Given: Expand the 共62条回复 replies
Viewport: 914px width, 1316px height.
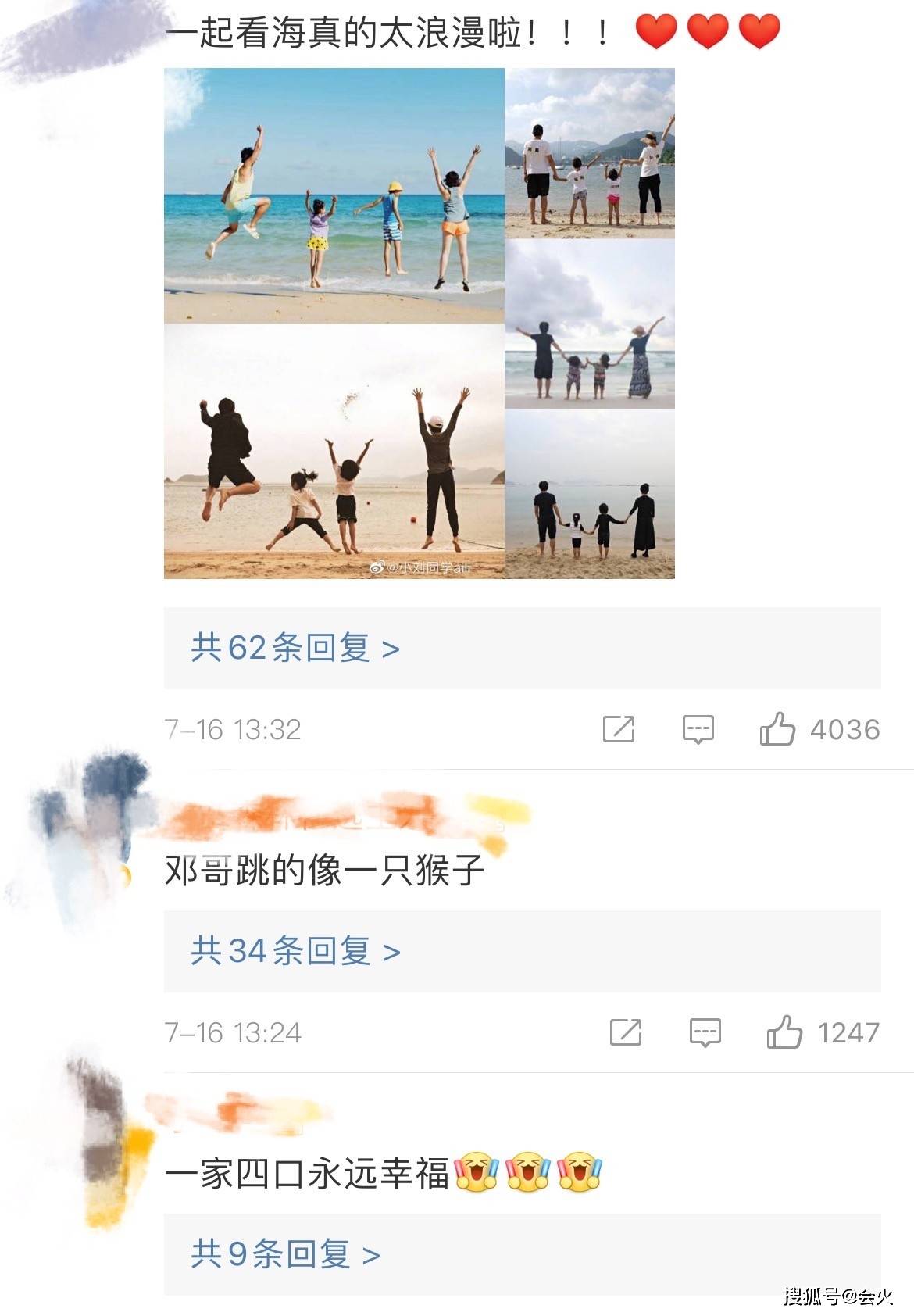Looking at the screenshot, I should point(295,648).
